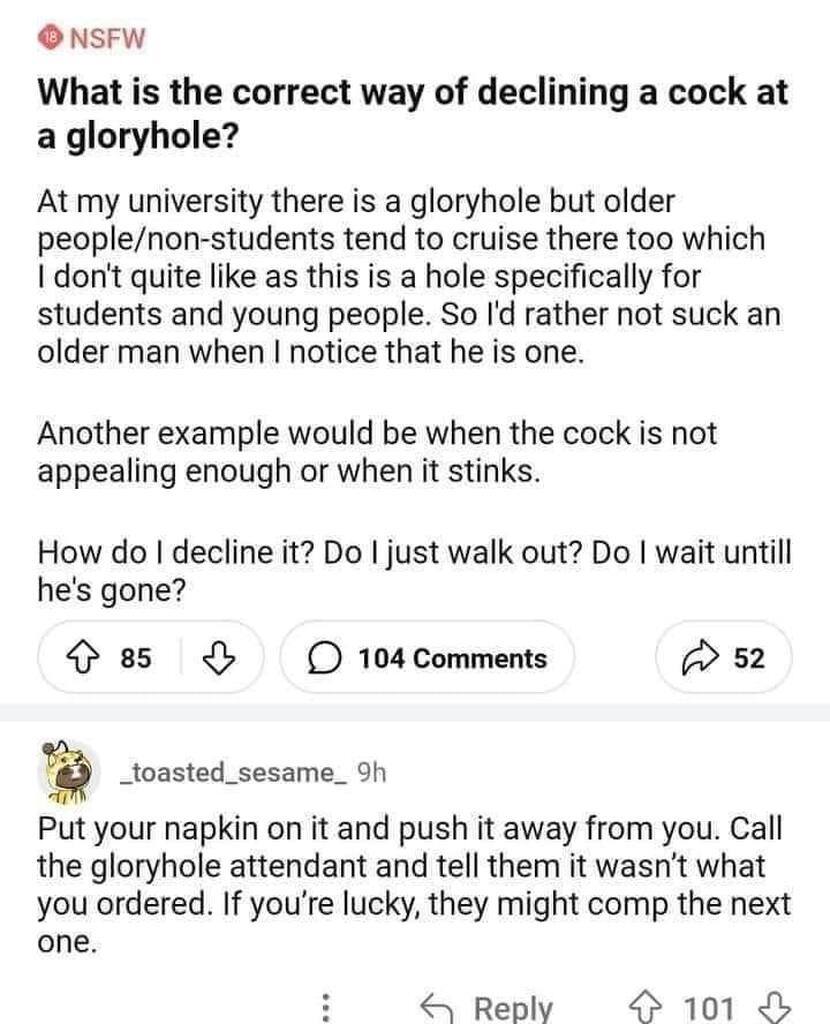Downvote _toasted_sesame_'s comment

(777, 1006)
